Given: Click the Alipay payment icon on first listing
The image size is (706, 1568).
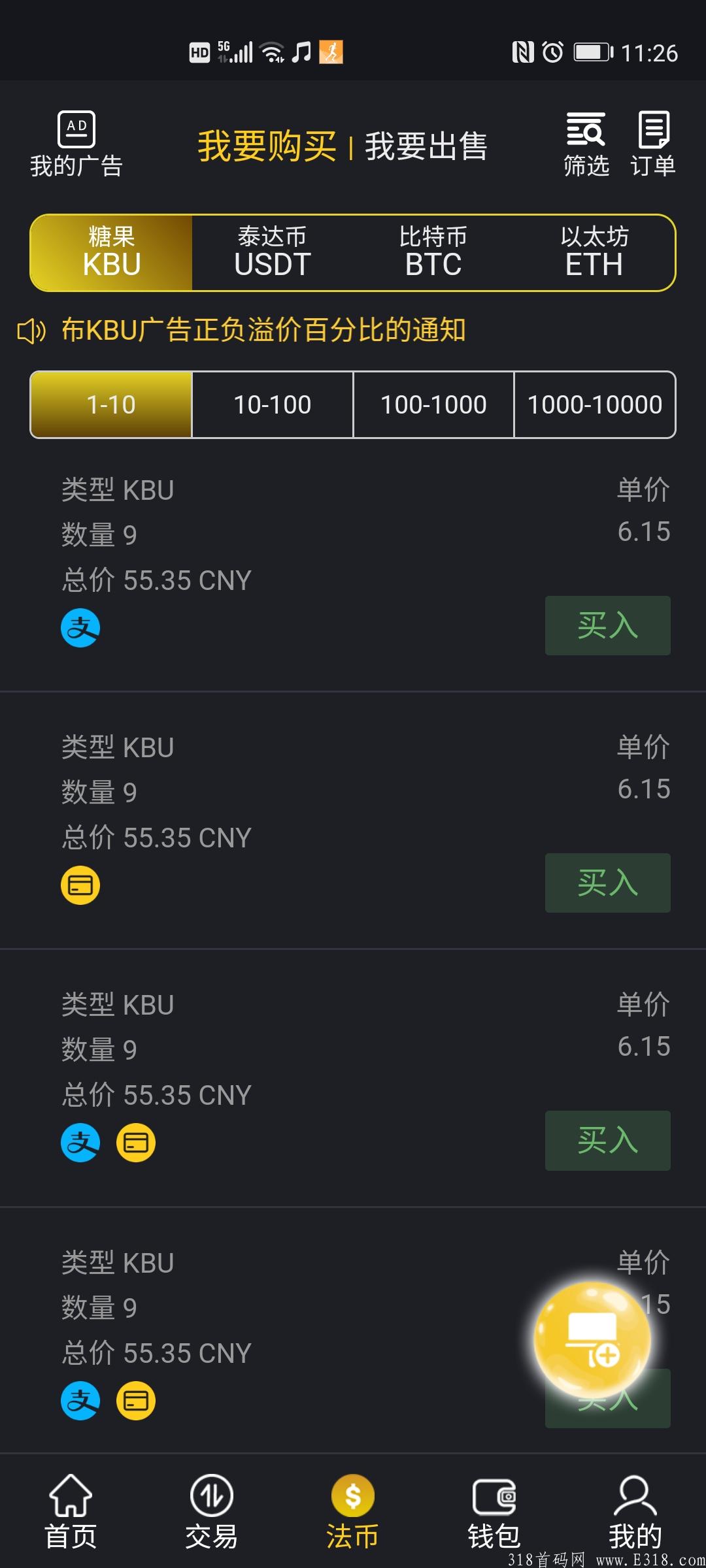Looking at the screenshot, I should click(80, 627).
